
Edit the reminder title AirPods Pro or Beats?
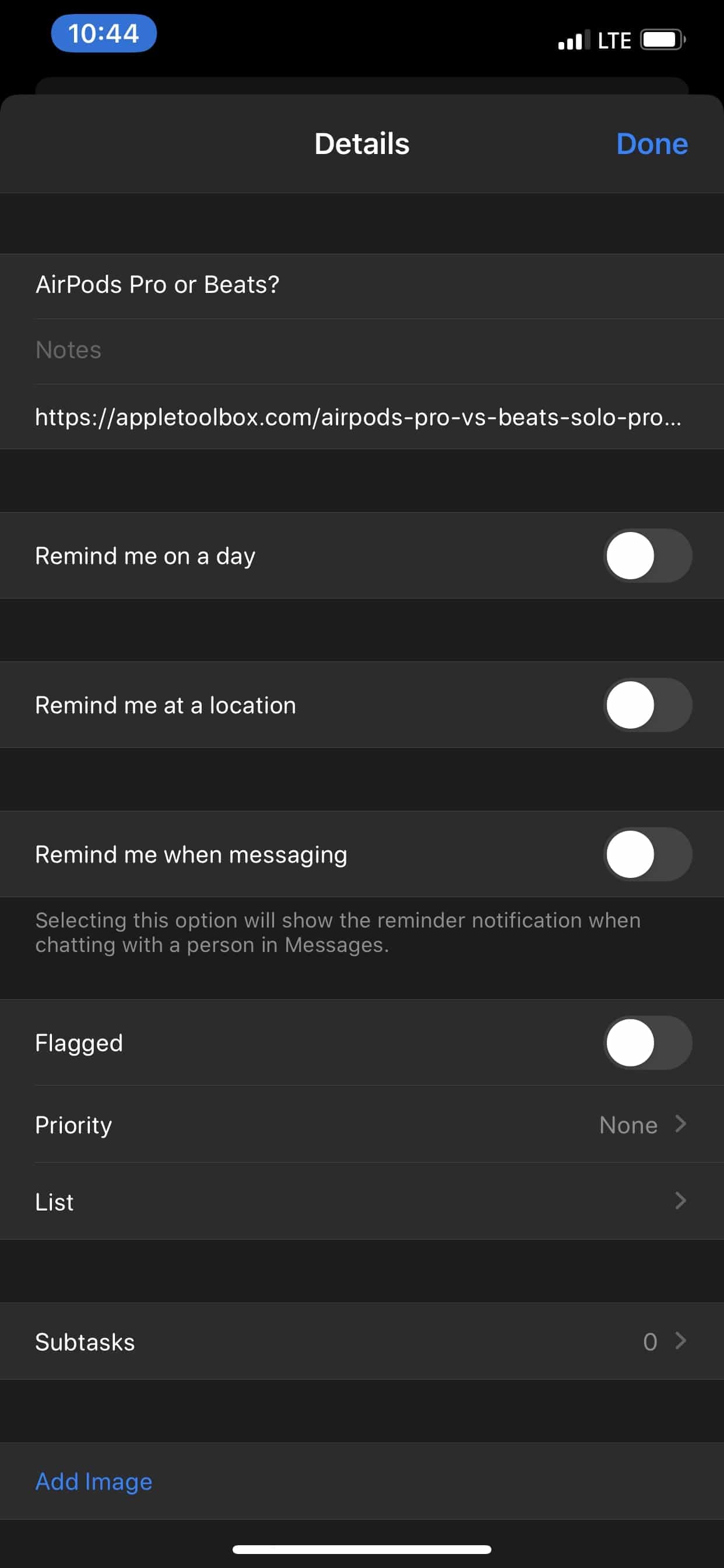tap(362, 285)
